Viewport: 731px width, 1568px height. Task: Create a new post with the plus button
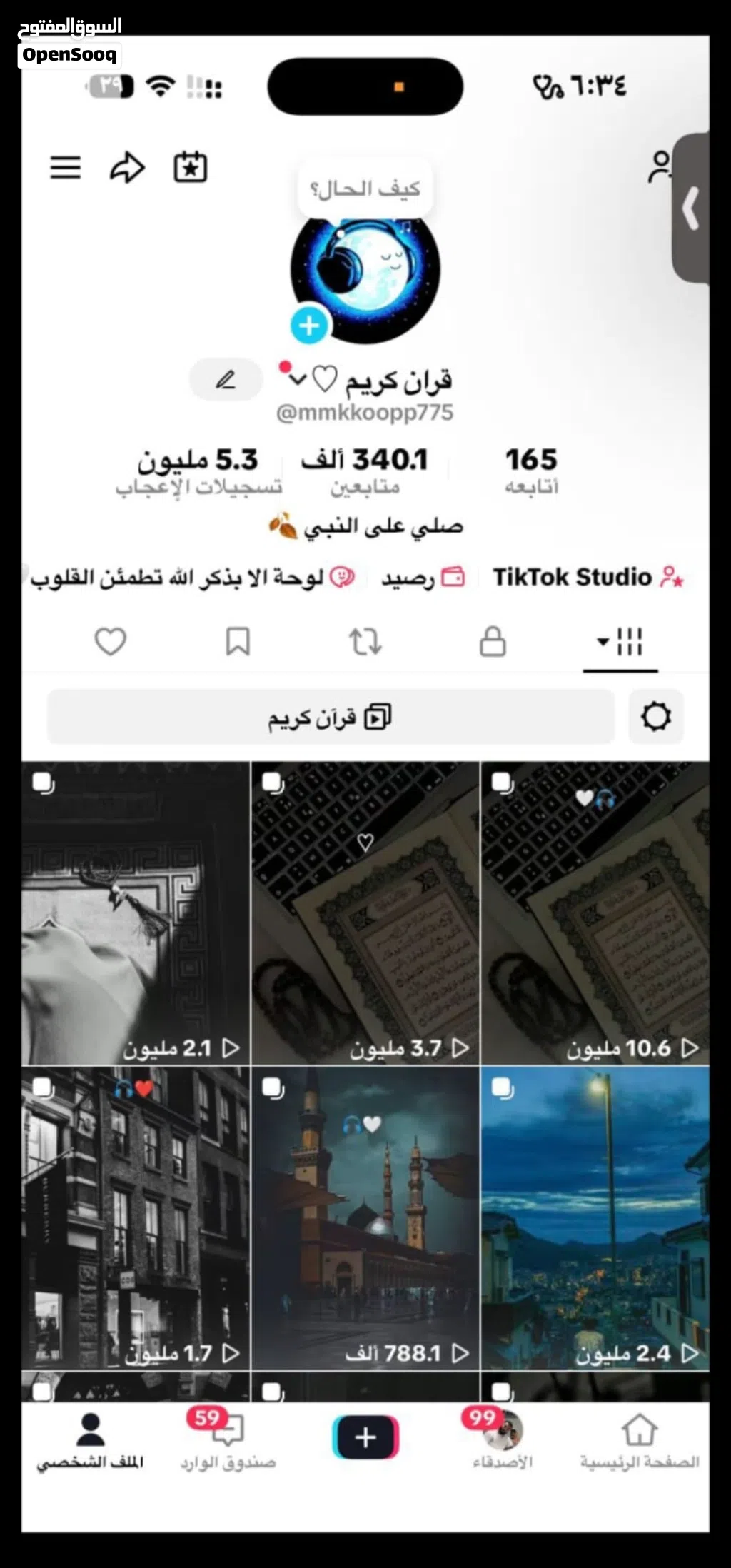coord(365,1437)
